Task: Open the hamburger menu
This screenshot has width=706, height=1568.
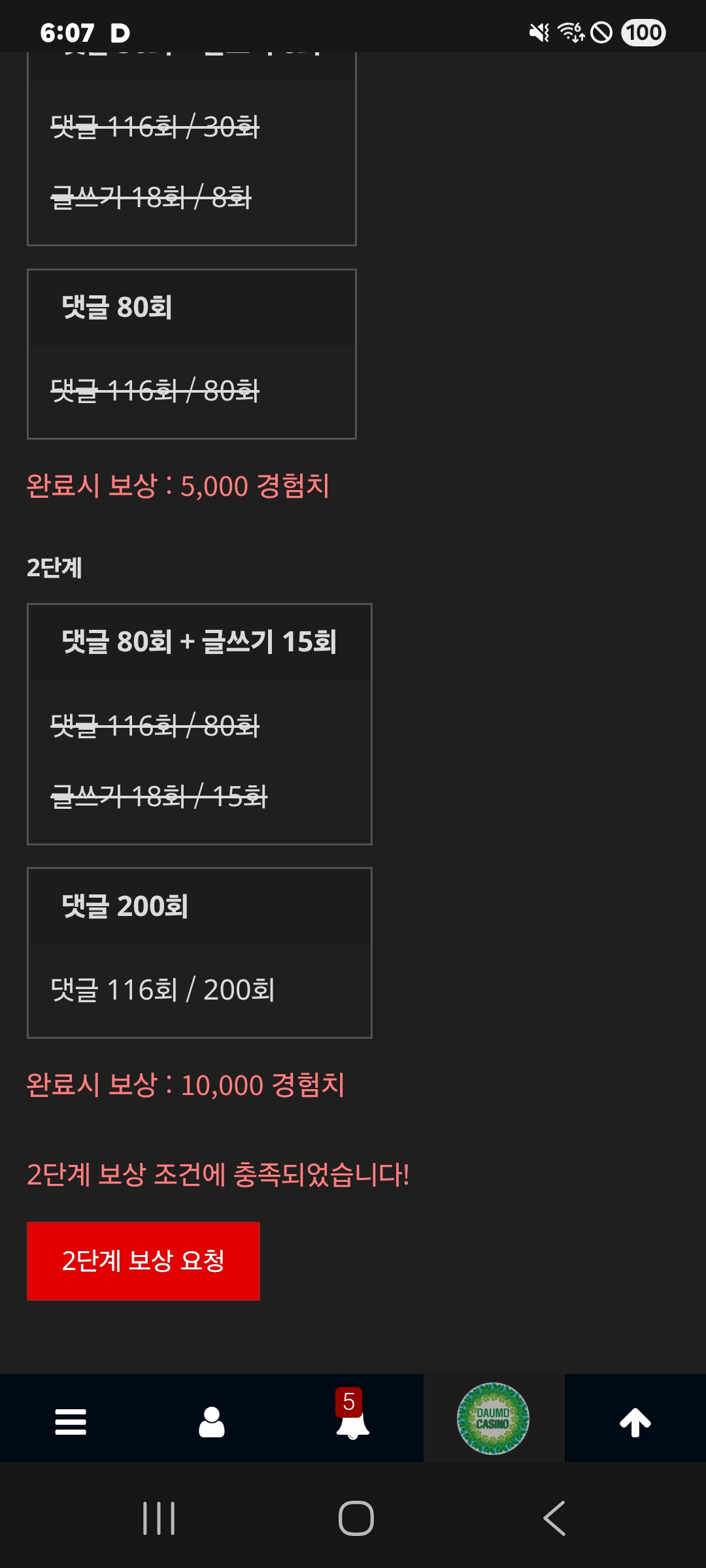Action: pos(71,1421)
